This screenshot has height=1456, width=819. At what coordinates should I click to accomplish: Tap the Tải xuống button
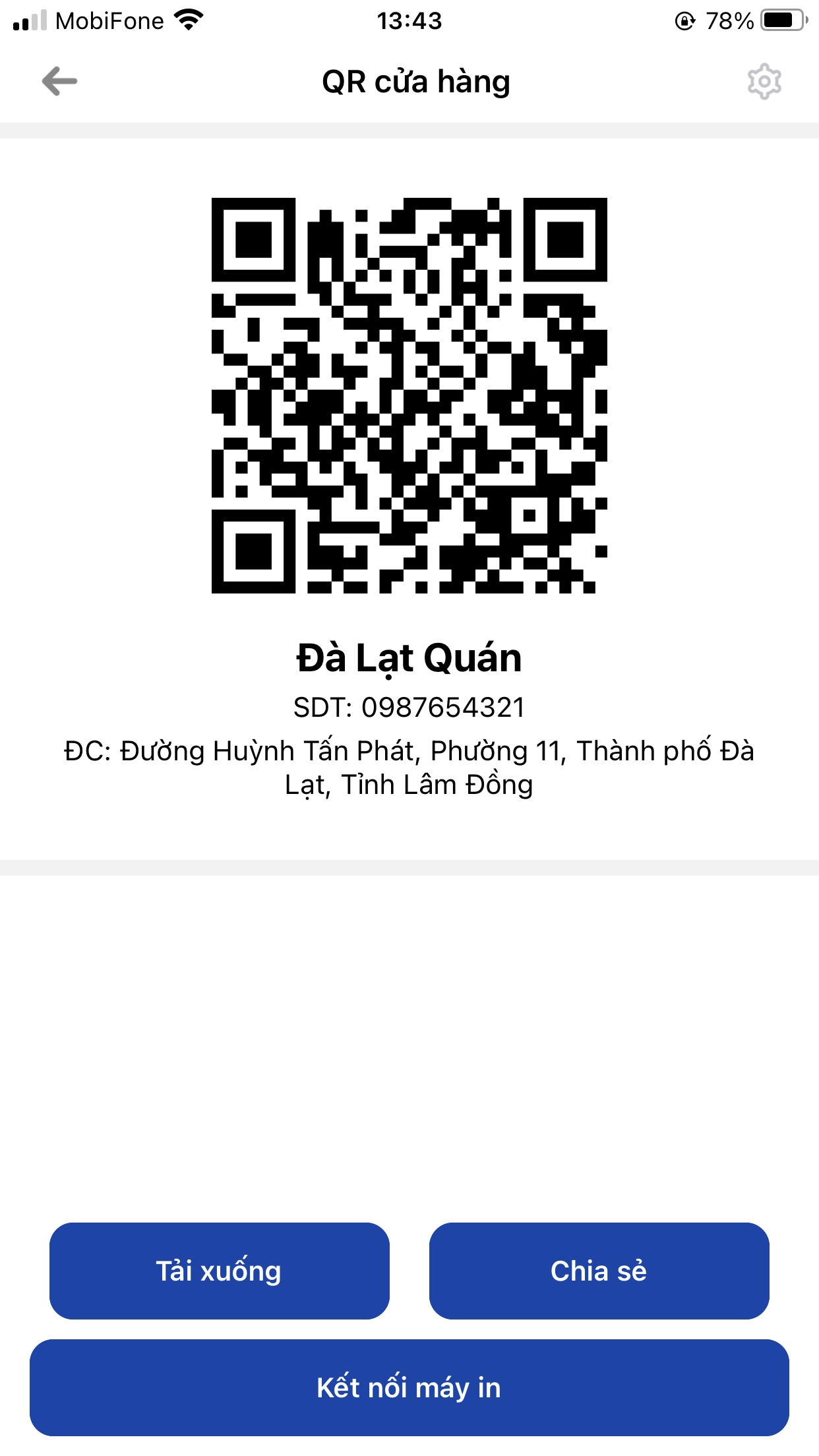coord(219,1271)
